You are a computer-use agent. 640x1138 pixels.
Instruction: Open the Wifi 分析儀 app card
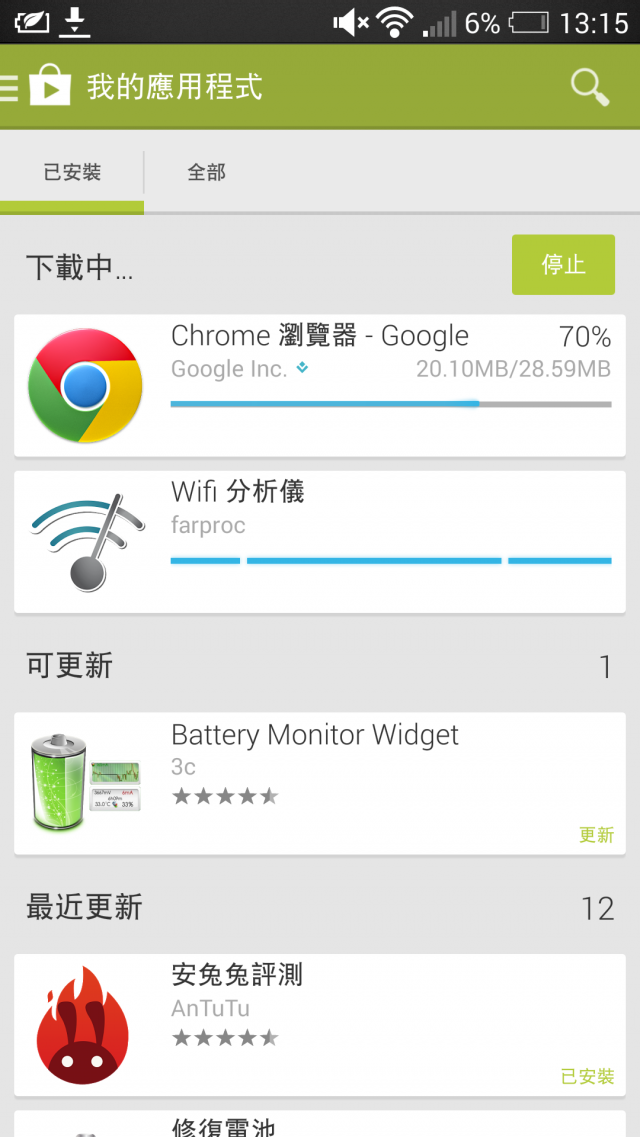click(320, 542)
